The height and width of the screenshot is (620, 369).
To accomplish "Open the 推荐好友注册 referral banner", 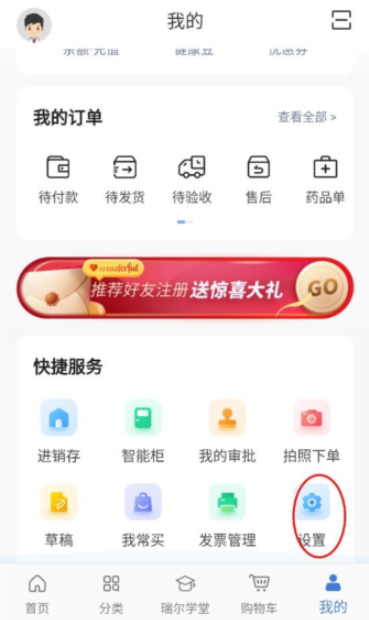I will (x=185, y=287).
